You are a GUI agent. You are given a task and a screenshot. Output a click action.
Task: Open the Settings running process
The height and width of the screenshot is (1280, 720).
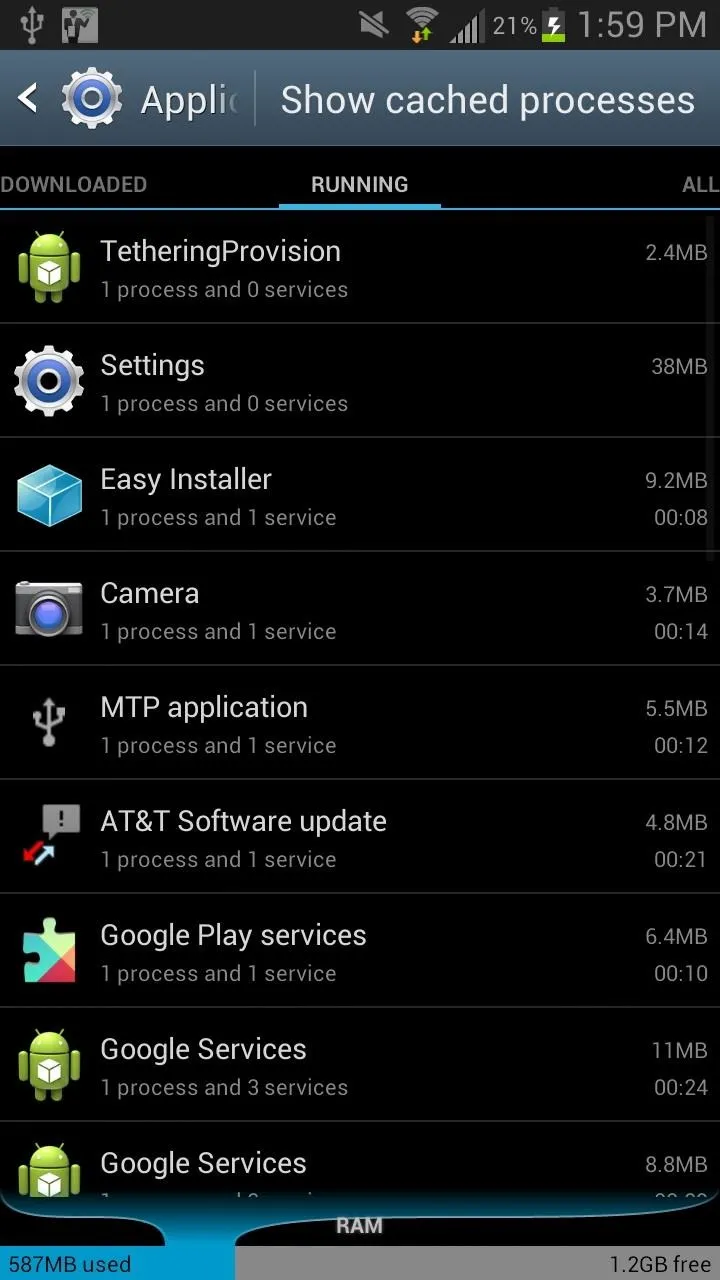coord(360,381)
